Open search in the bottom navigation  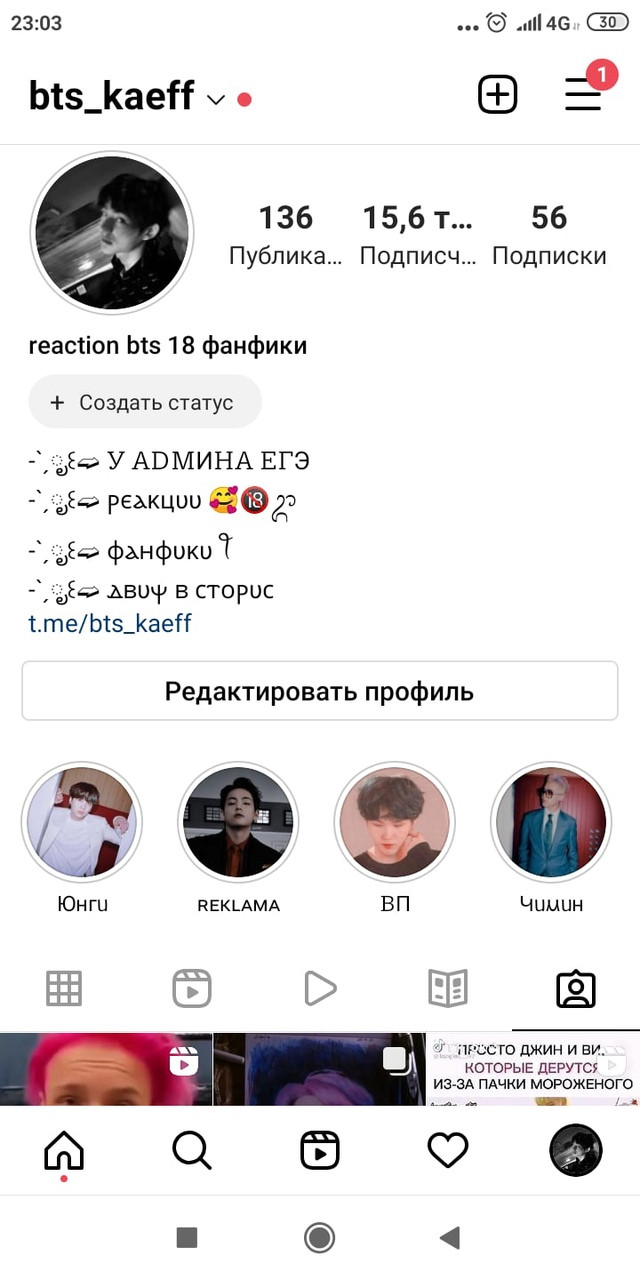192,1150
